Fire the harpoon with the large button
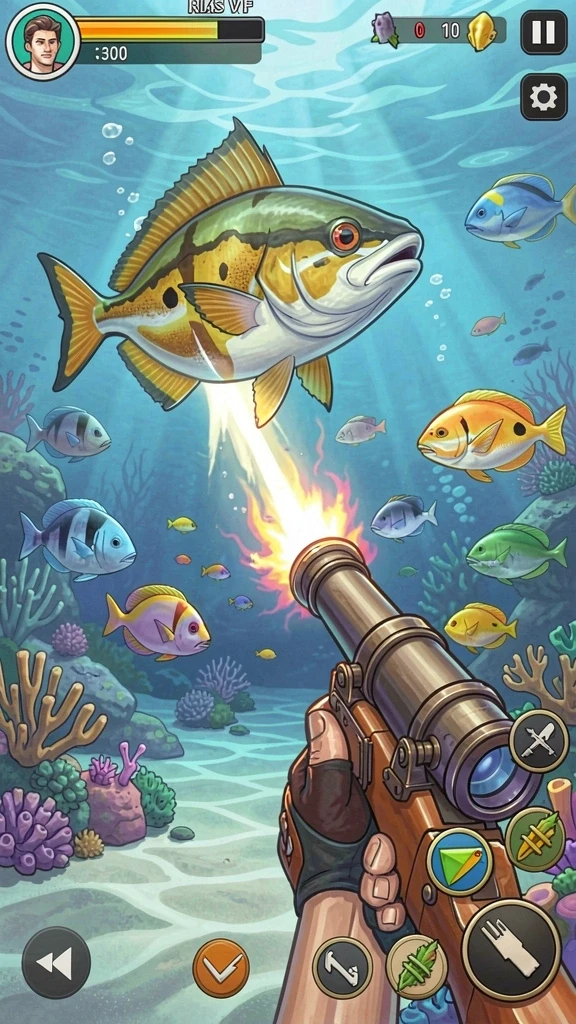 click(511, 950)
